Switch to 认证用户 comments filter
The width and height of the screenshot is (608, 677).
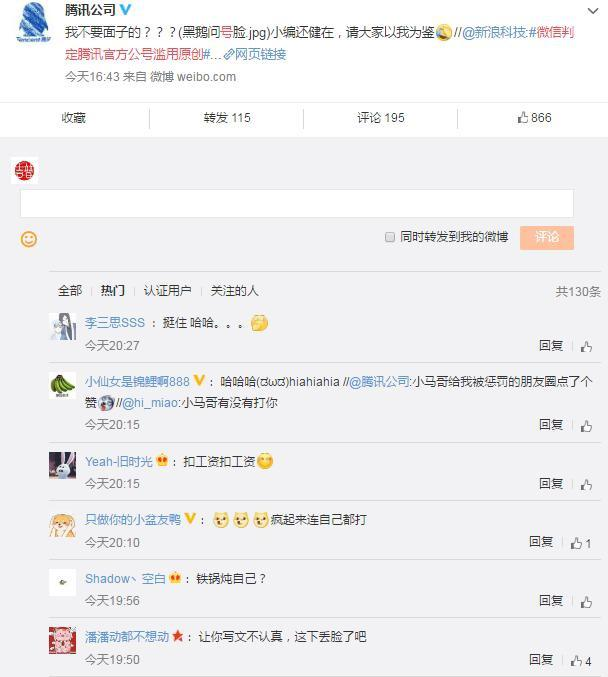pyautogui.click(x=167, y=291)
